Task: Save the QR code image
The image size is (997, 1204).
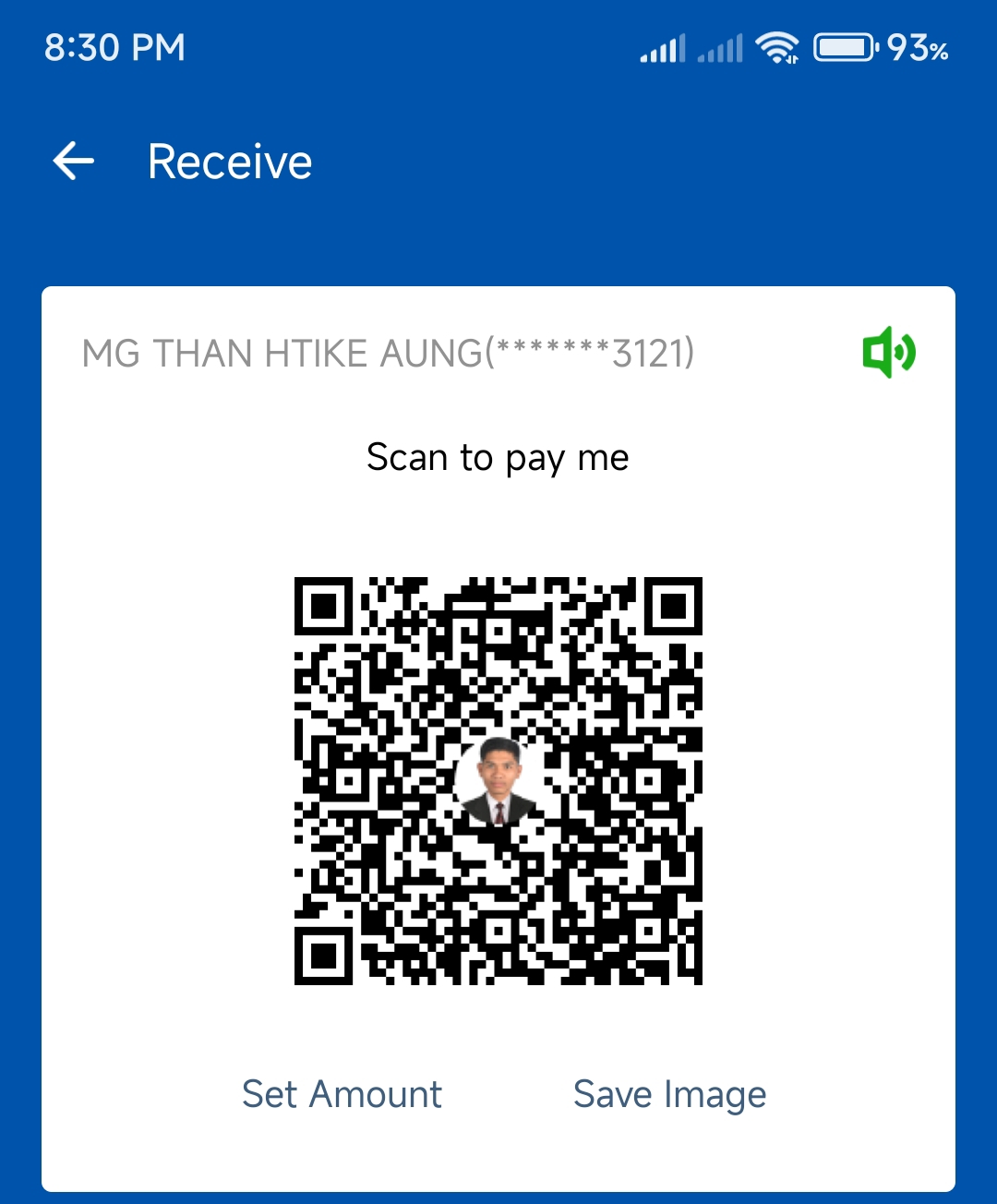Action: pyautogui.click(x=669, y=1094)
